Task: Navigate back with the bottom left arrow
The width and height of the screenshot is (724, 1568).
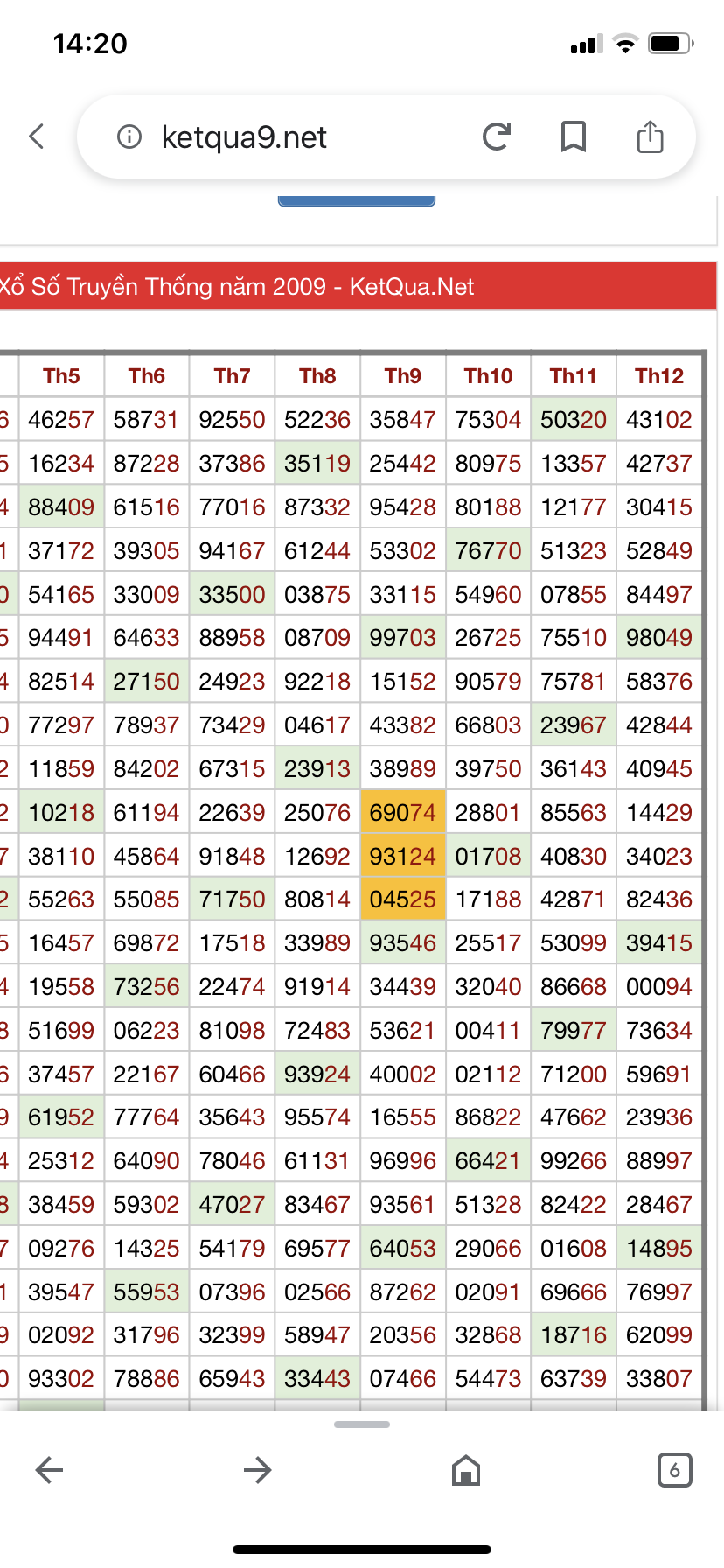Action: [x=49, y=1470]
